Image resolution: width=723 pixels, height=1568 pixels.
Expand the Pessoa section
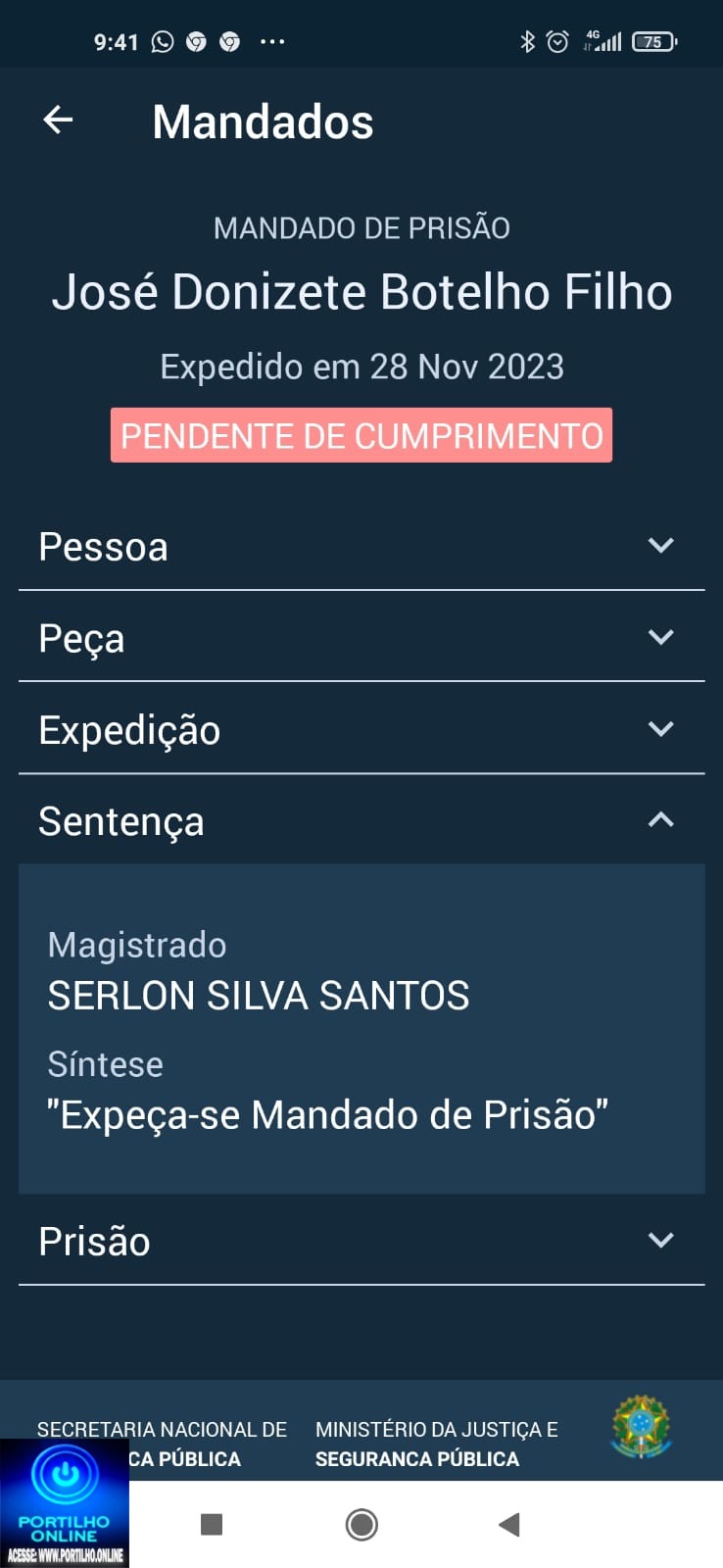361,546
